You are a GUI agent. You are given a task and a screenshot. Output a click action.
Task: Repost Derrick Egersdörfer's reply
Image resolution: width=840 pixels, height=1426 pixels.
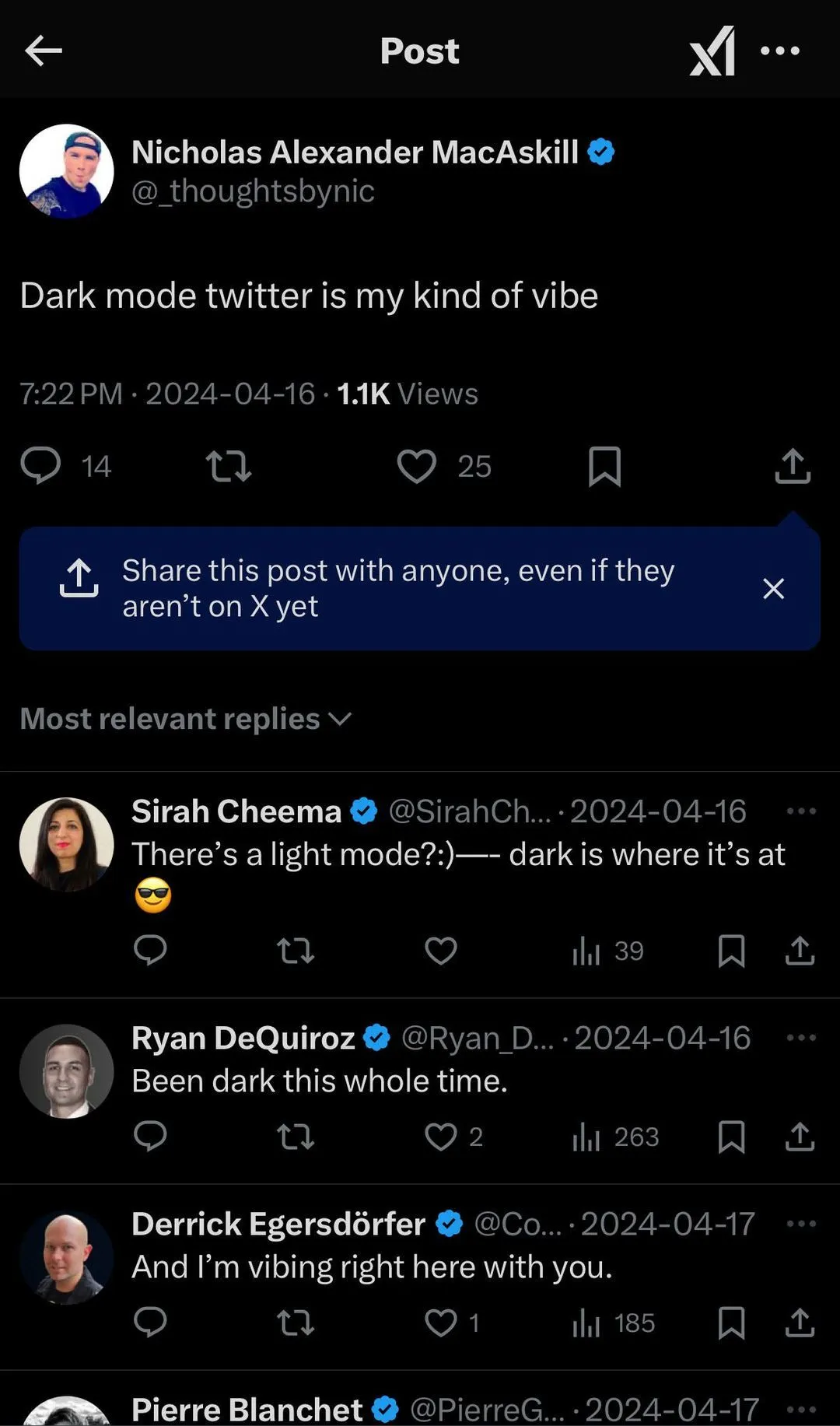coord(296,1323)
